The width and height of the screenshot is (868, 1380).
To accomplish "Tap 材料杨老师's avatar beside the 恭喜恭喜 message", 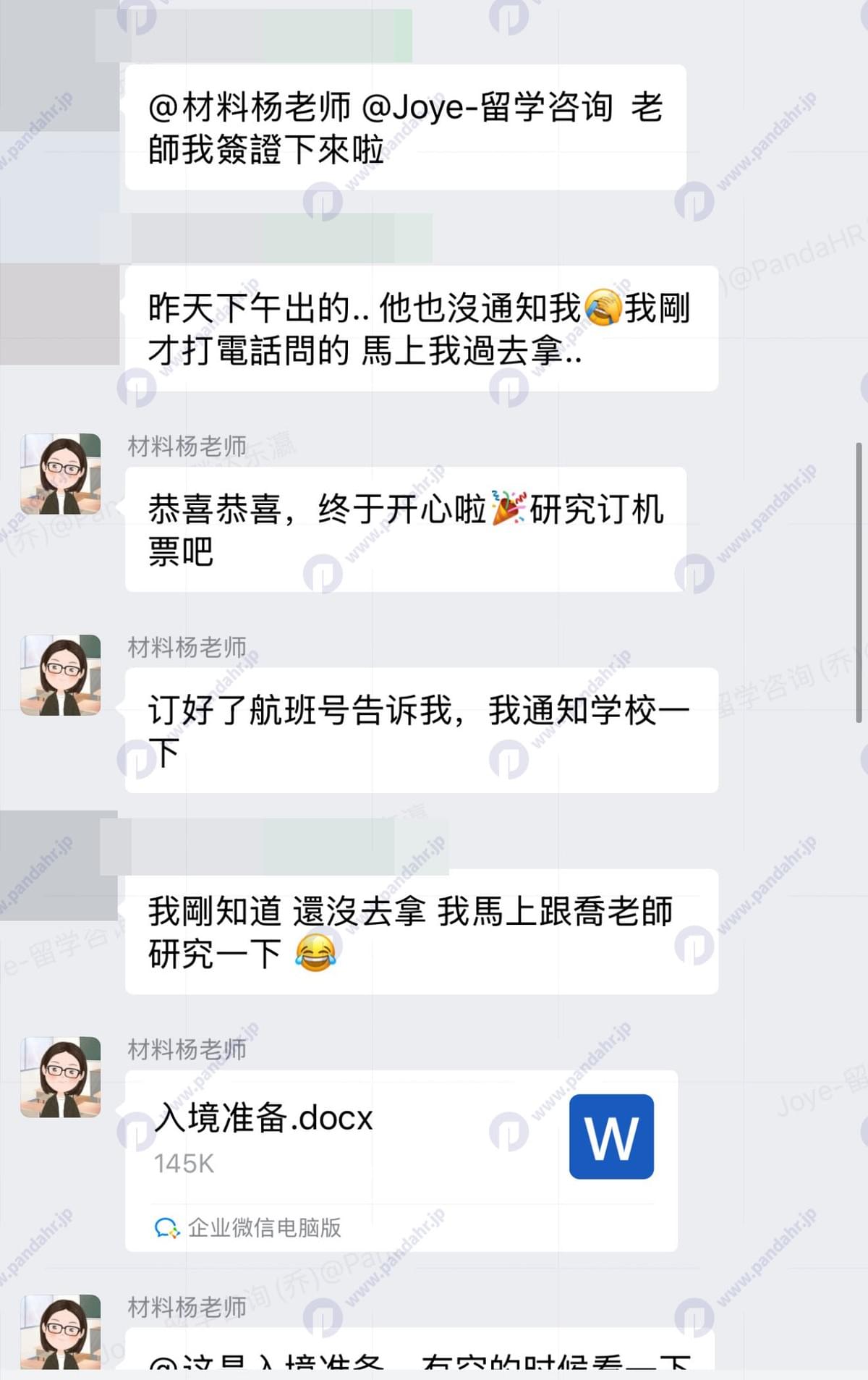I will tap(61, 474).
